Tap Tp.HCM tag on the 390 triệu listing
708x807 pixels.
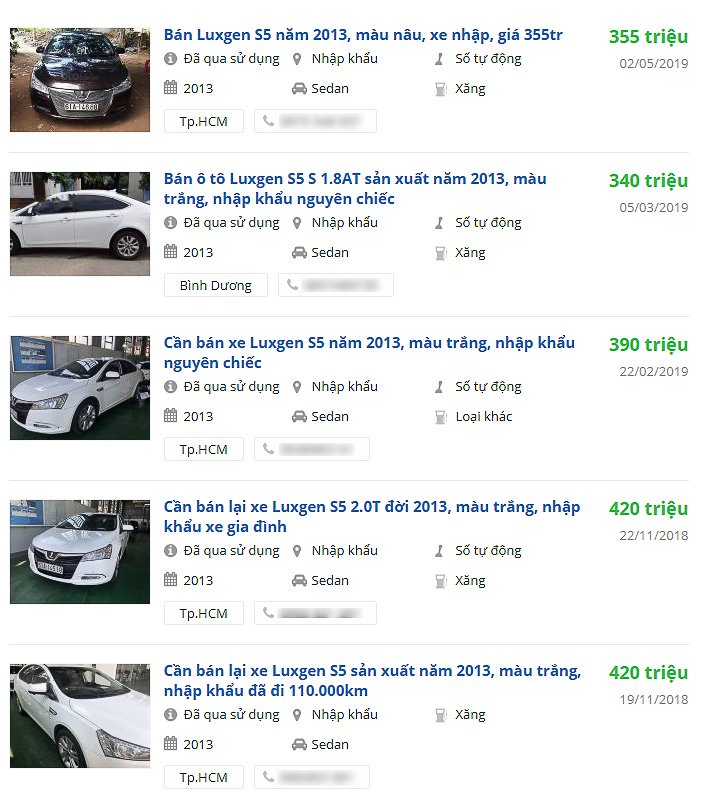pyautogui.click(x=204, y=449)
